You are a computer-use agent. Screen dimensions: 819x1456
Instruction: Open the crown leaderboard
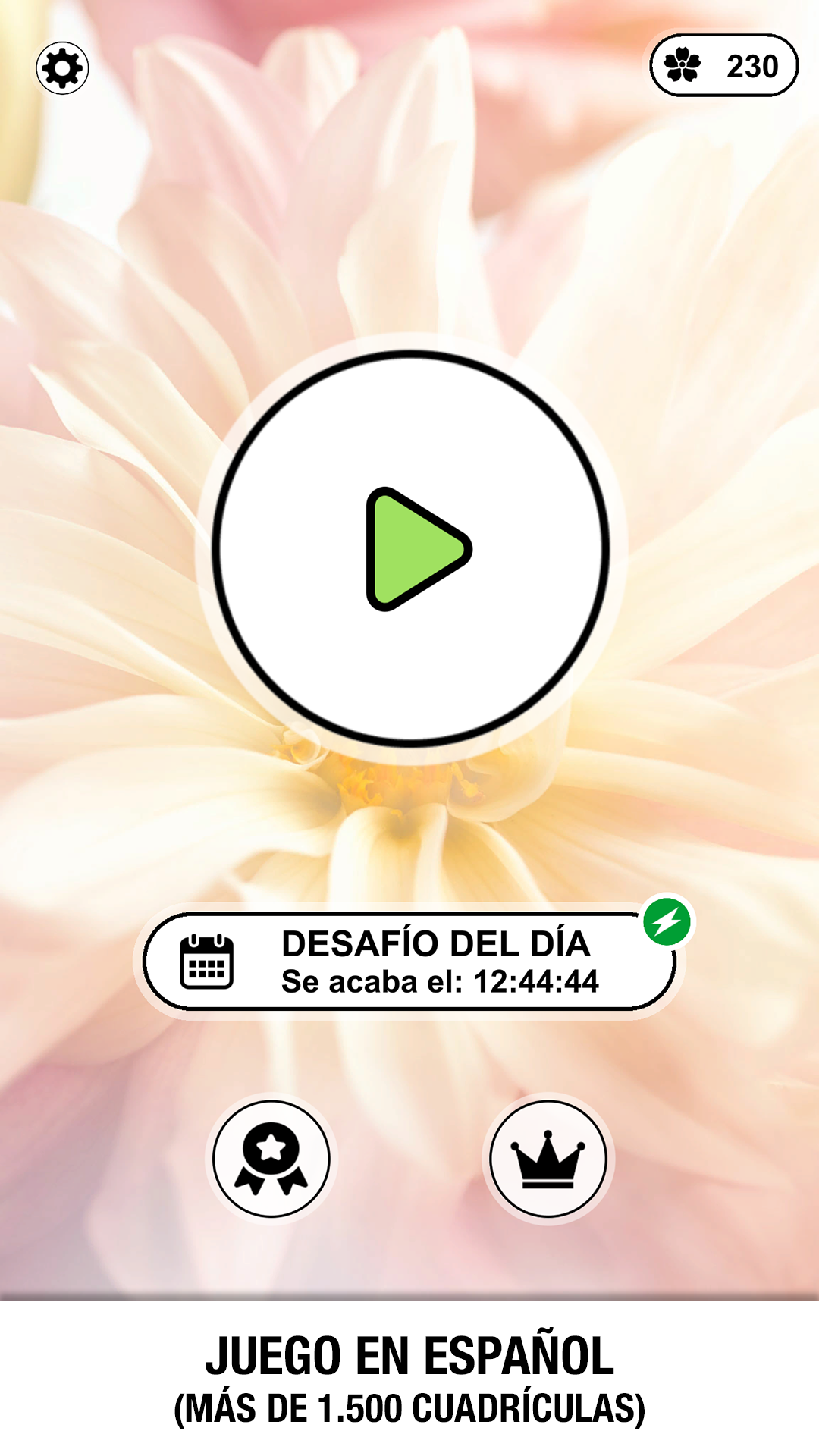[x=548, y=1158]
